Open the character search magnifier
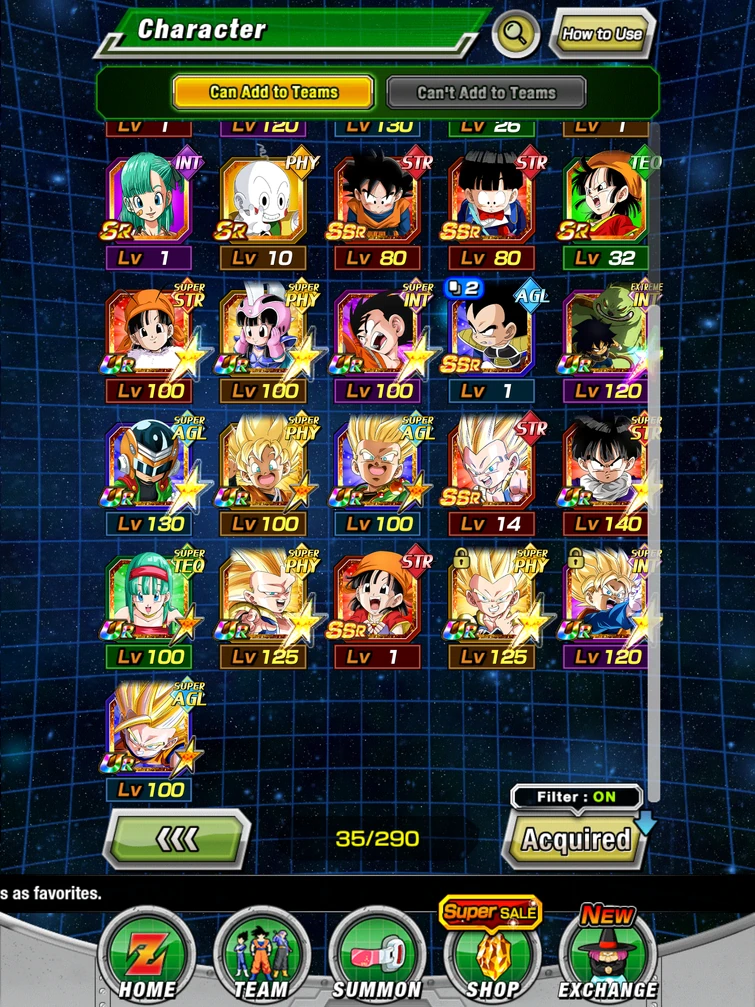The image size is (755, 1007). (x=515, y=33)
